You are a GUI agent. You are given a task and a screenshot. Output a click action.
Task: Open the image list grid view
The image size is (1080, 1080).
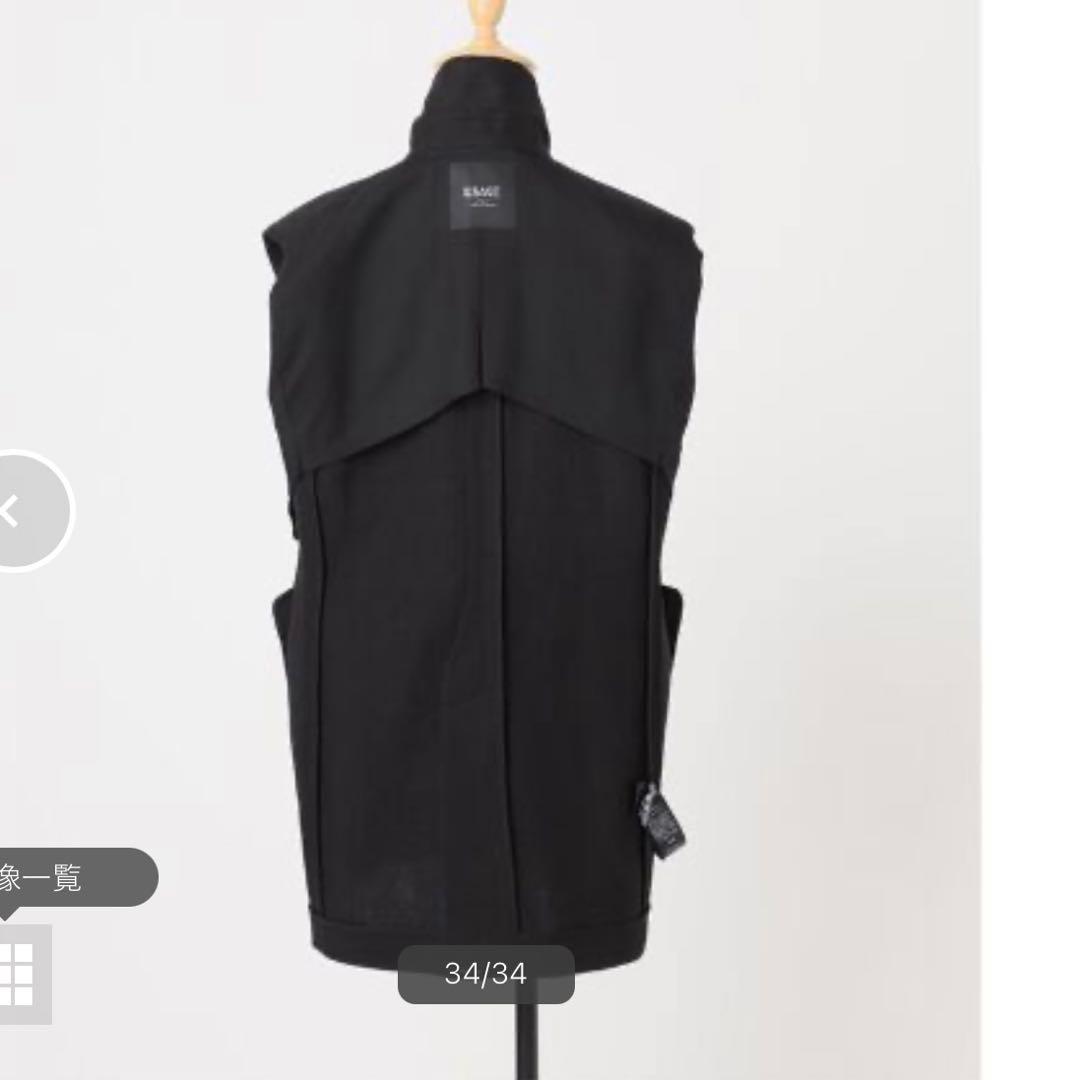coord(18,973)
